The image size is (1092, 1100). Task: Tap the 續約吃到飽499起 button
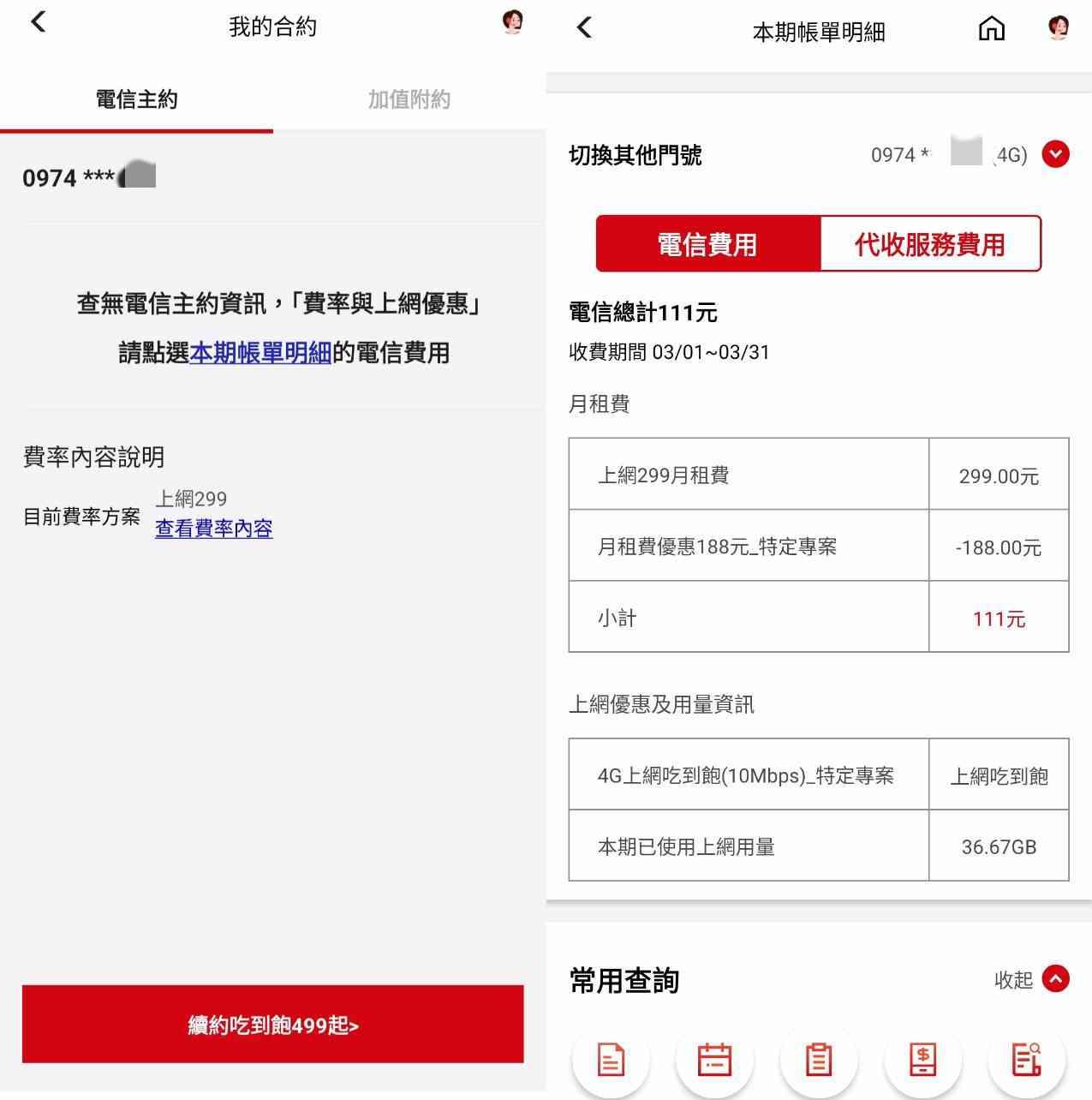click(272, 1025)
